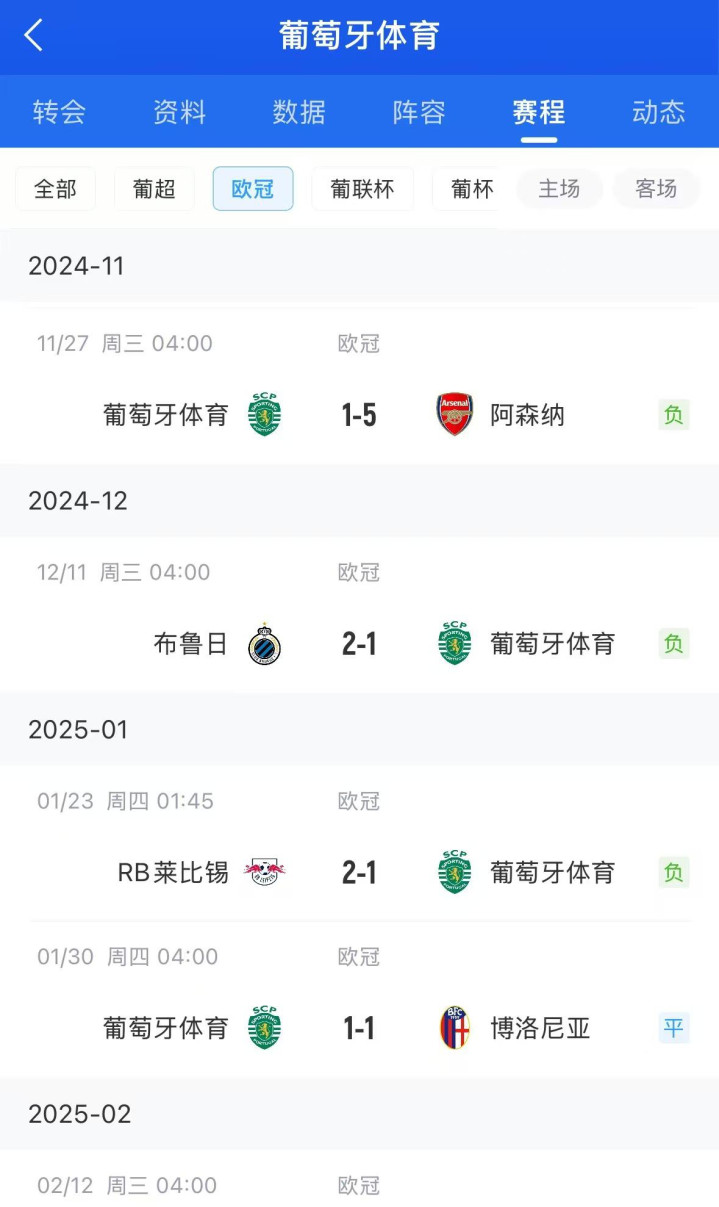Go back using the top arrow
The image size is (719, 1207).
coord(34,36)
